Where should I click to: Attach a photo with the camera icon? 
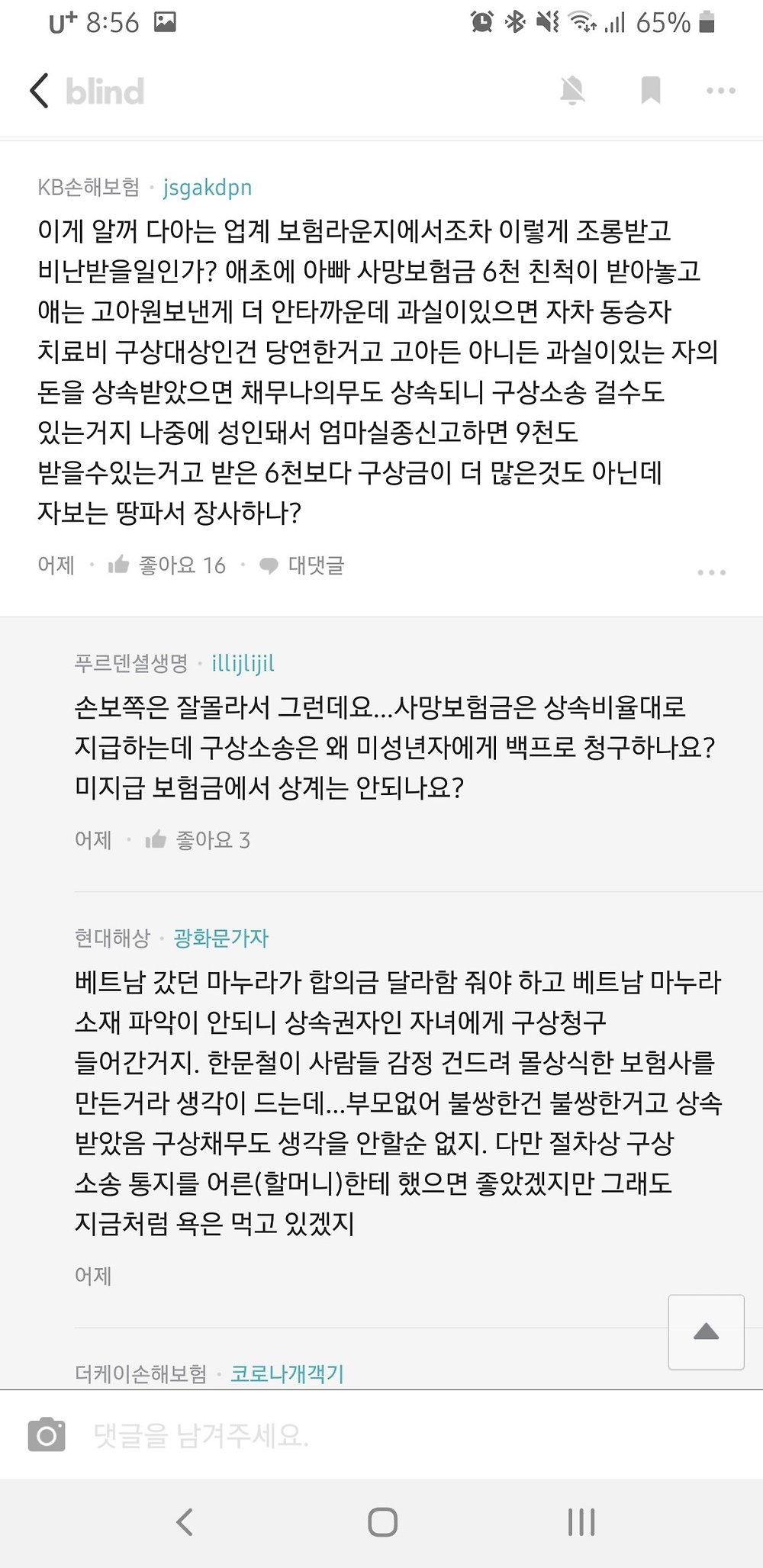tap(47, 1435)
